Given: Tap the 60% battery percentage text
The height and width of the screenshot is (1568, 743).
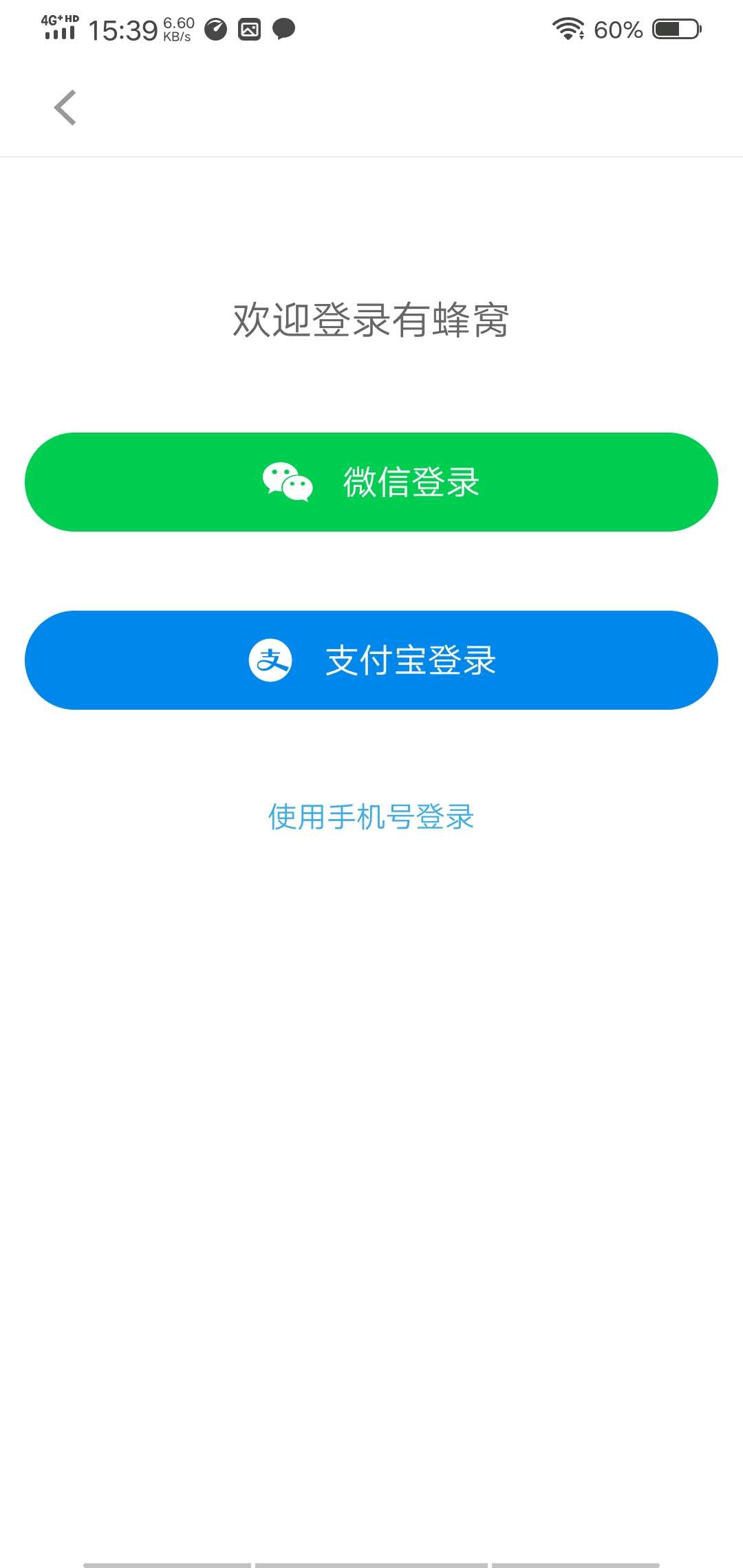Looking at the screenshot, I should (x=617, y=30).
